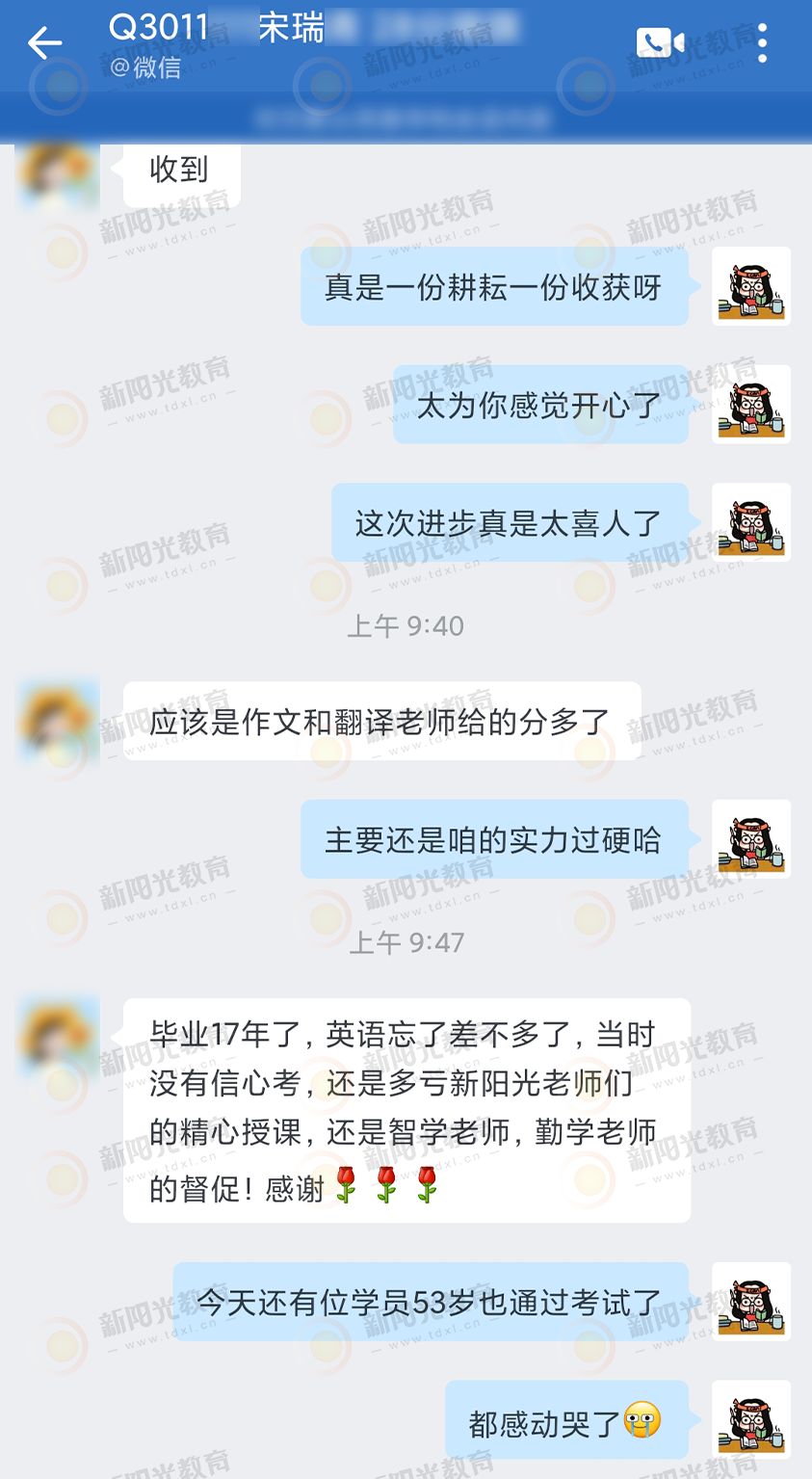The image size is (812, 1479).
Task: Go back from the 宋瑞 chat
Action: click(x=44, y=43)
